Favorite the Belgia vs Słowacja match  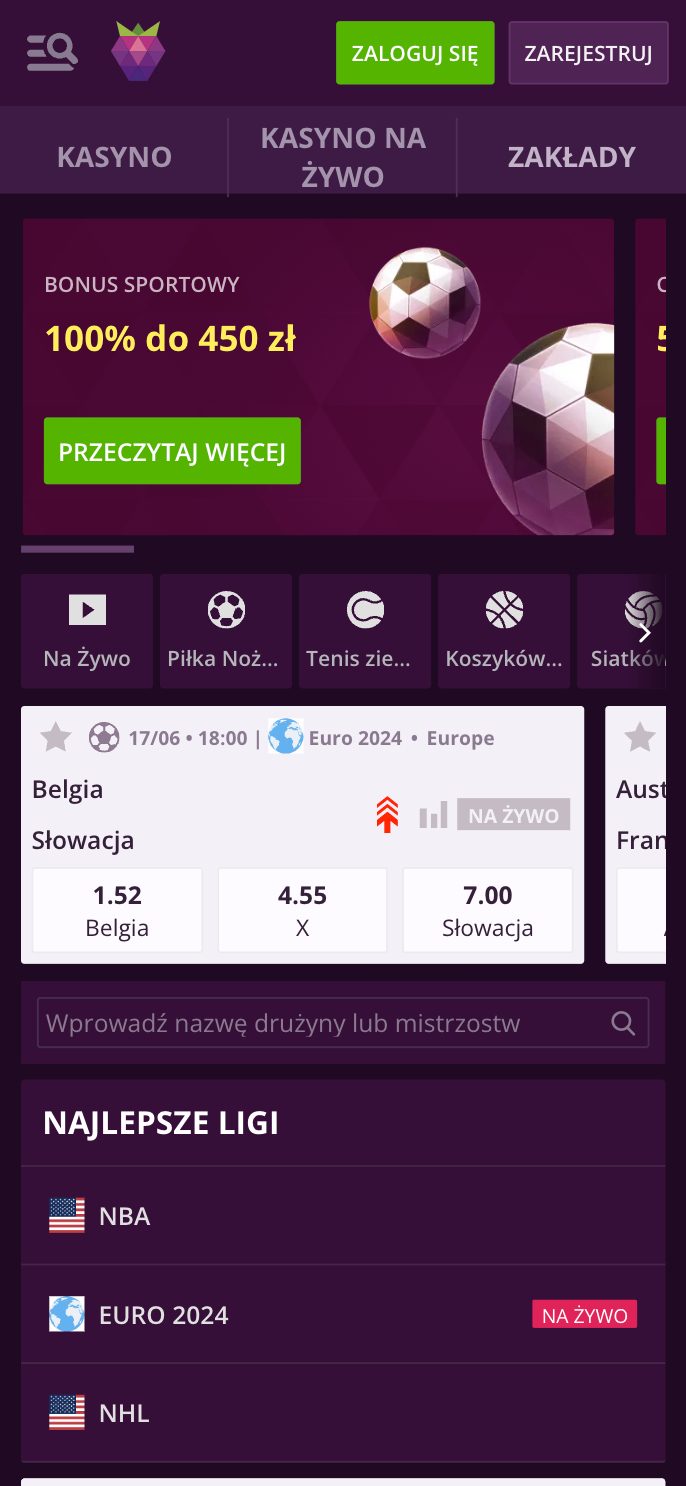point(56,738)
